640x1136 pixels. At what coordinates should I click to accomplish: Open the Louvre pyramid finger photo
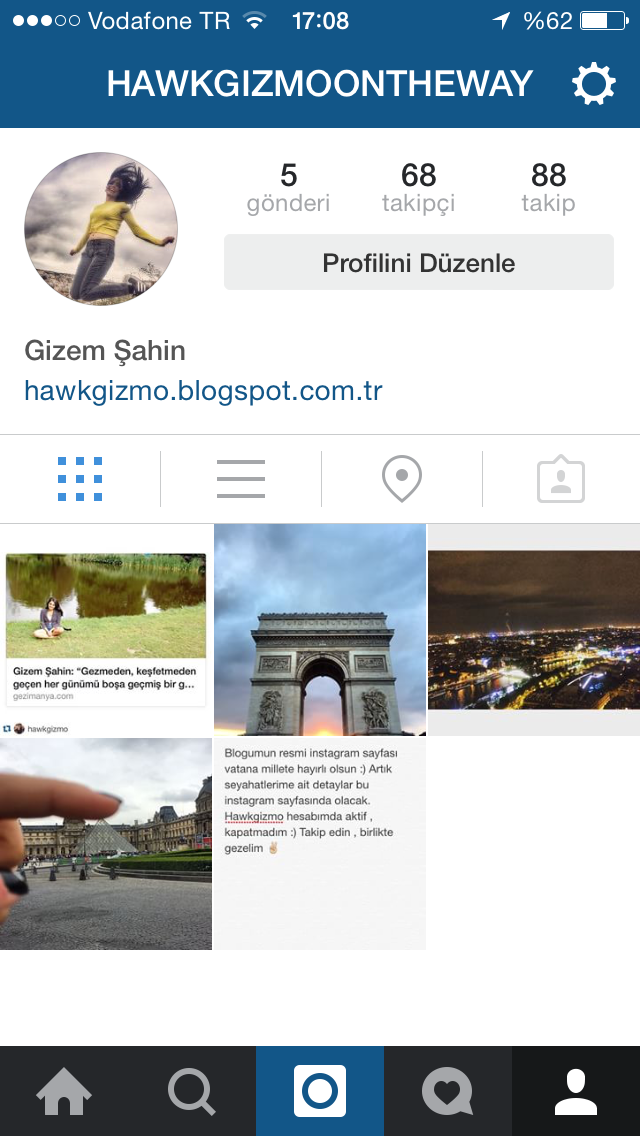[106, 844]
